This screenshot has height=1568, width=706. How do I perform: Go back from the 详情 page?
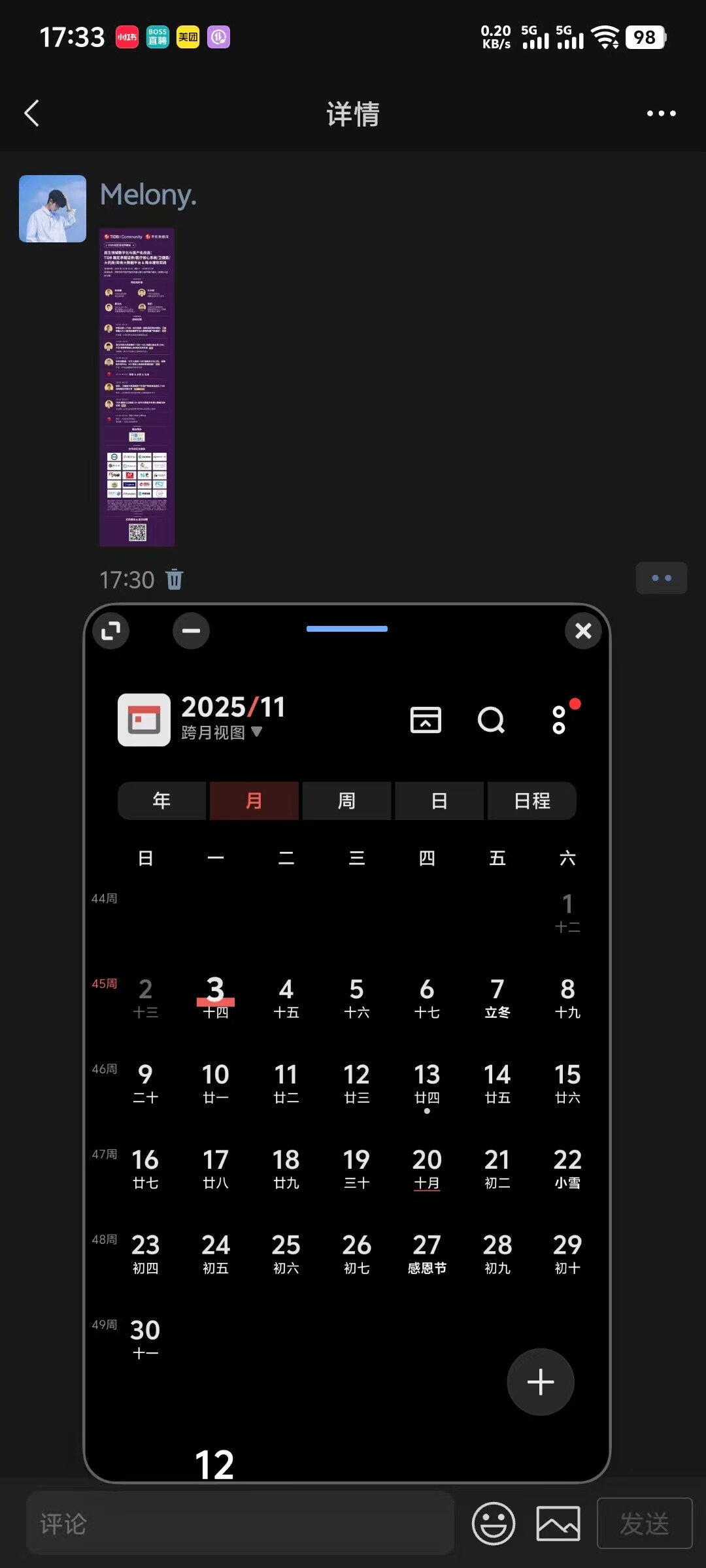pos(31,114)
